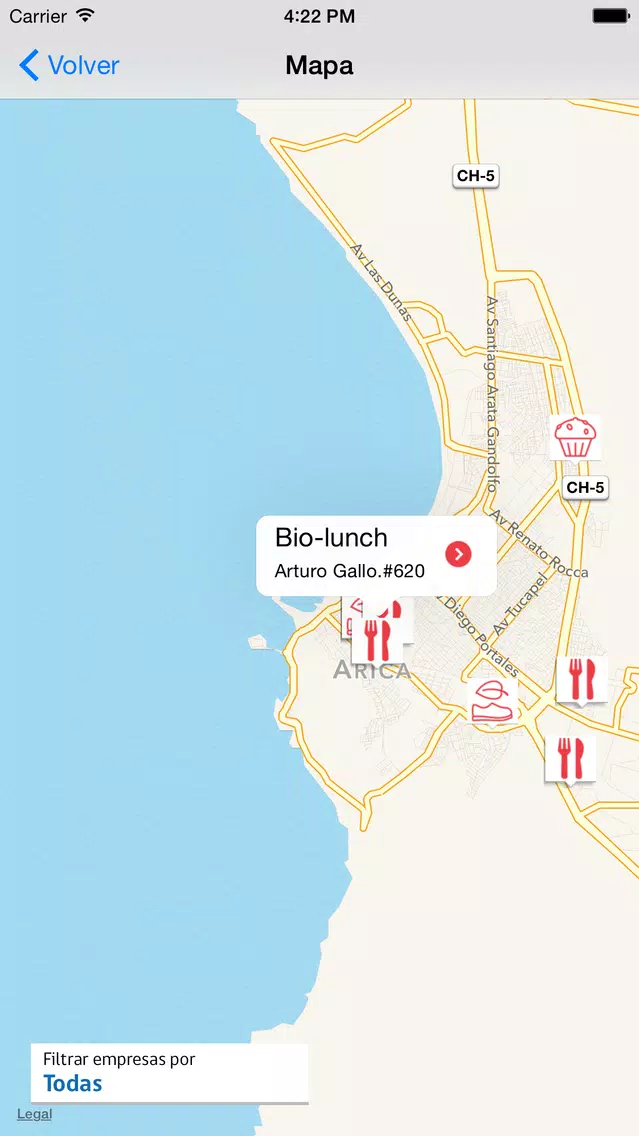Screen dimensions: 639x1136
Task: Open details for Bio-lunch via red arrow
Action: tap(458, 554)
